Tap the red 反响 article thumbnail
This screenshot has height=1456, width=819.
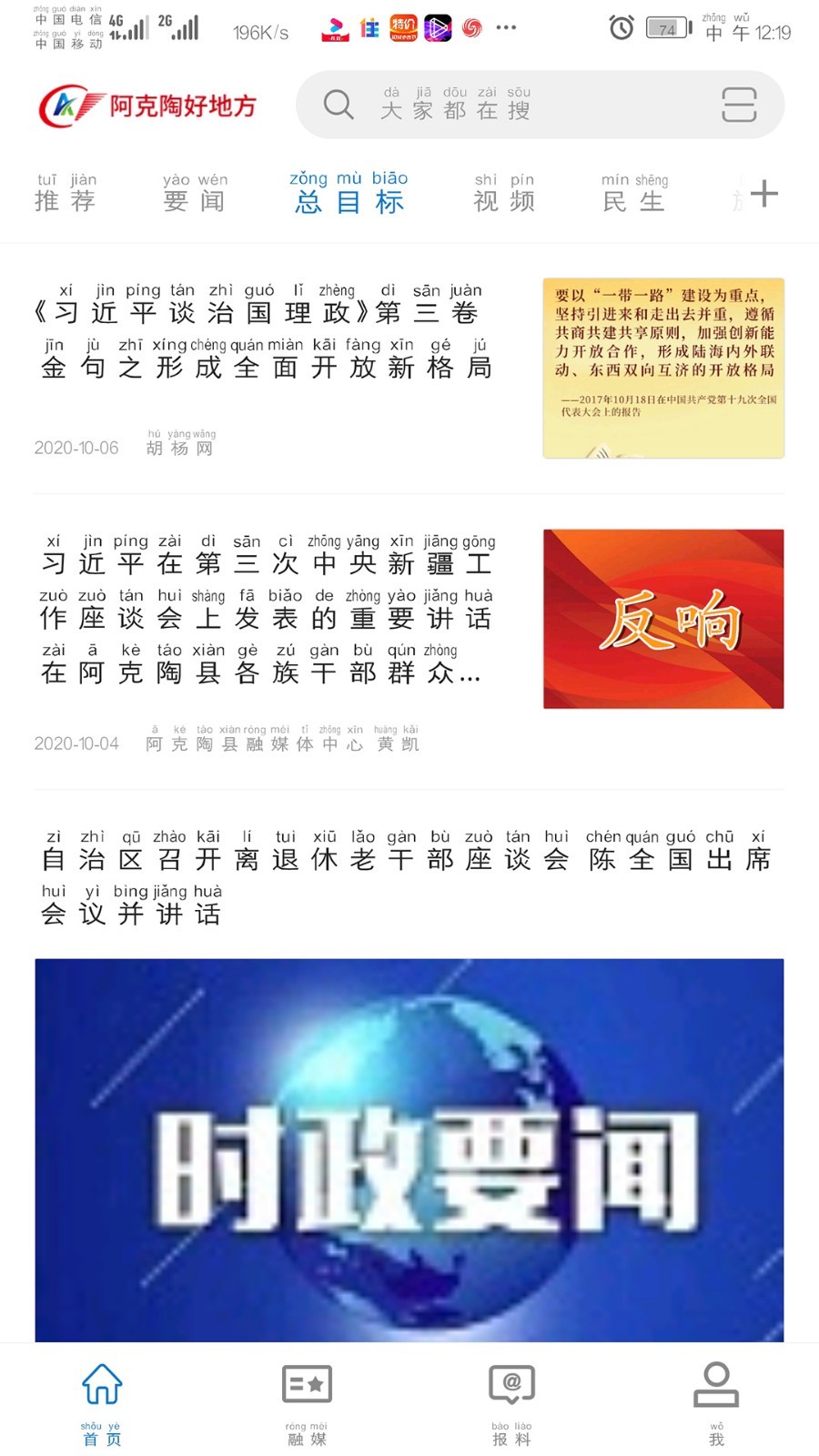[662, 618]
